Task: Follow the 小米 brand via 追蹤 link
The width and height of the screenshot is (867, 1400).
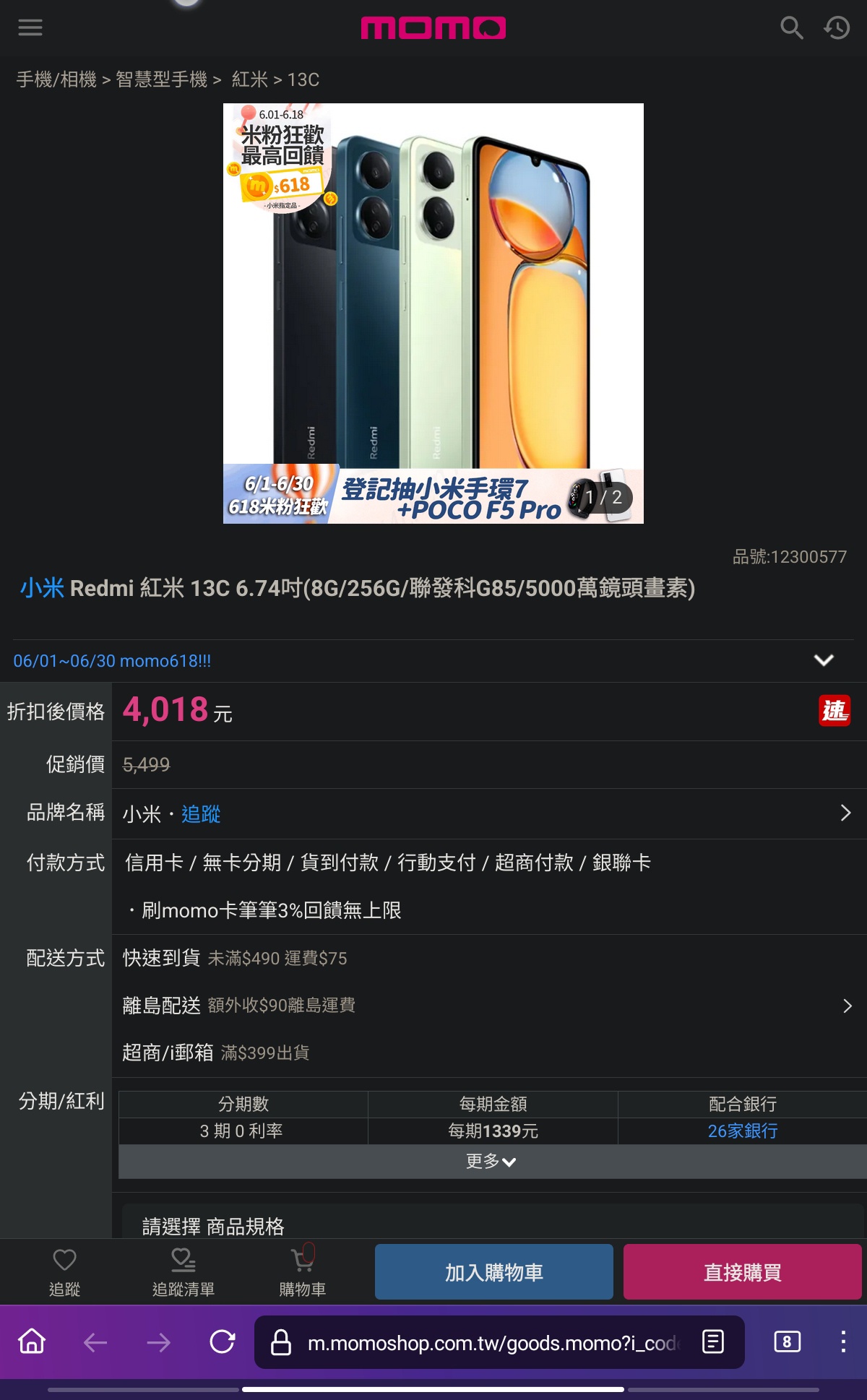Action: [x=201, y=814]
